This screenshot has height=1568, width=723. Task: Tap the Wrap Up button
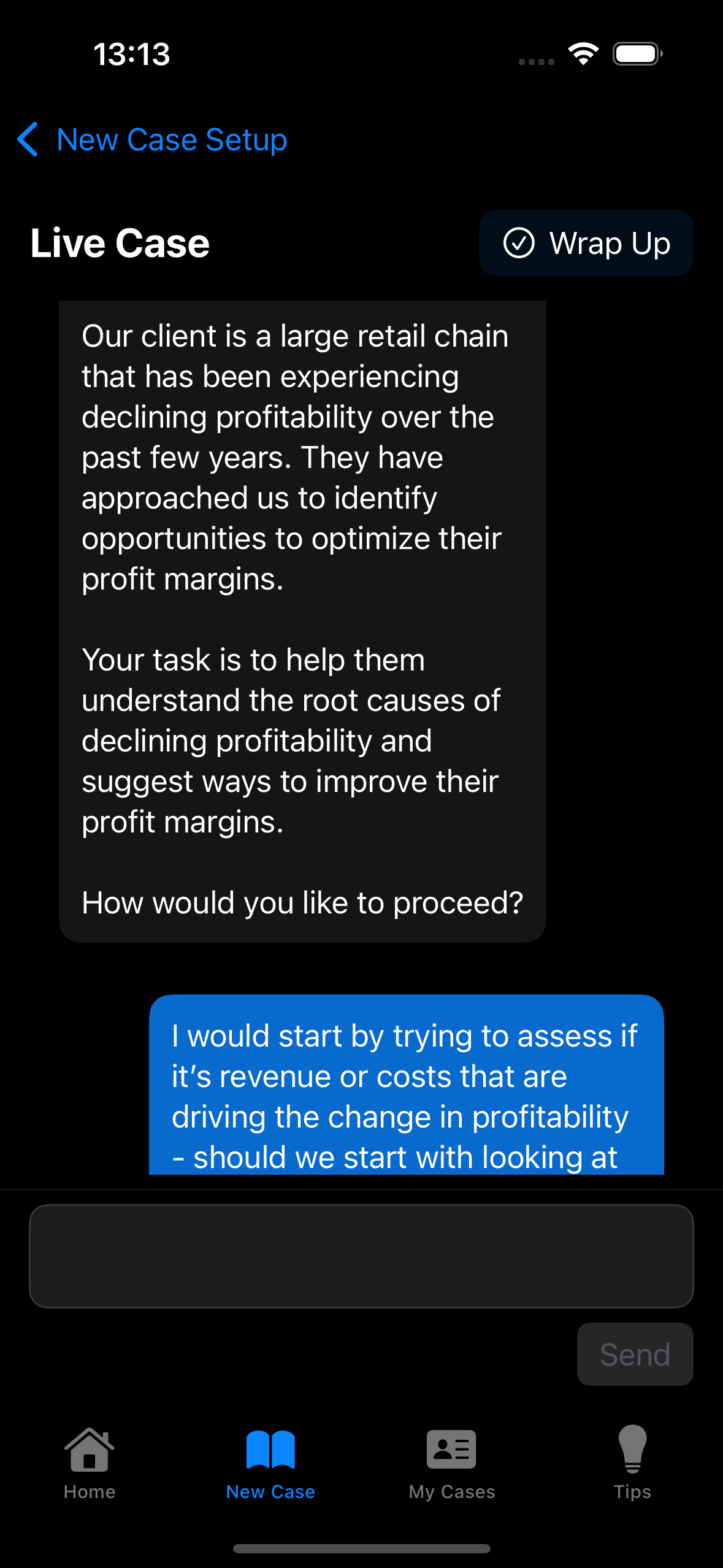point(586,243)
